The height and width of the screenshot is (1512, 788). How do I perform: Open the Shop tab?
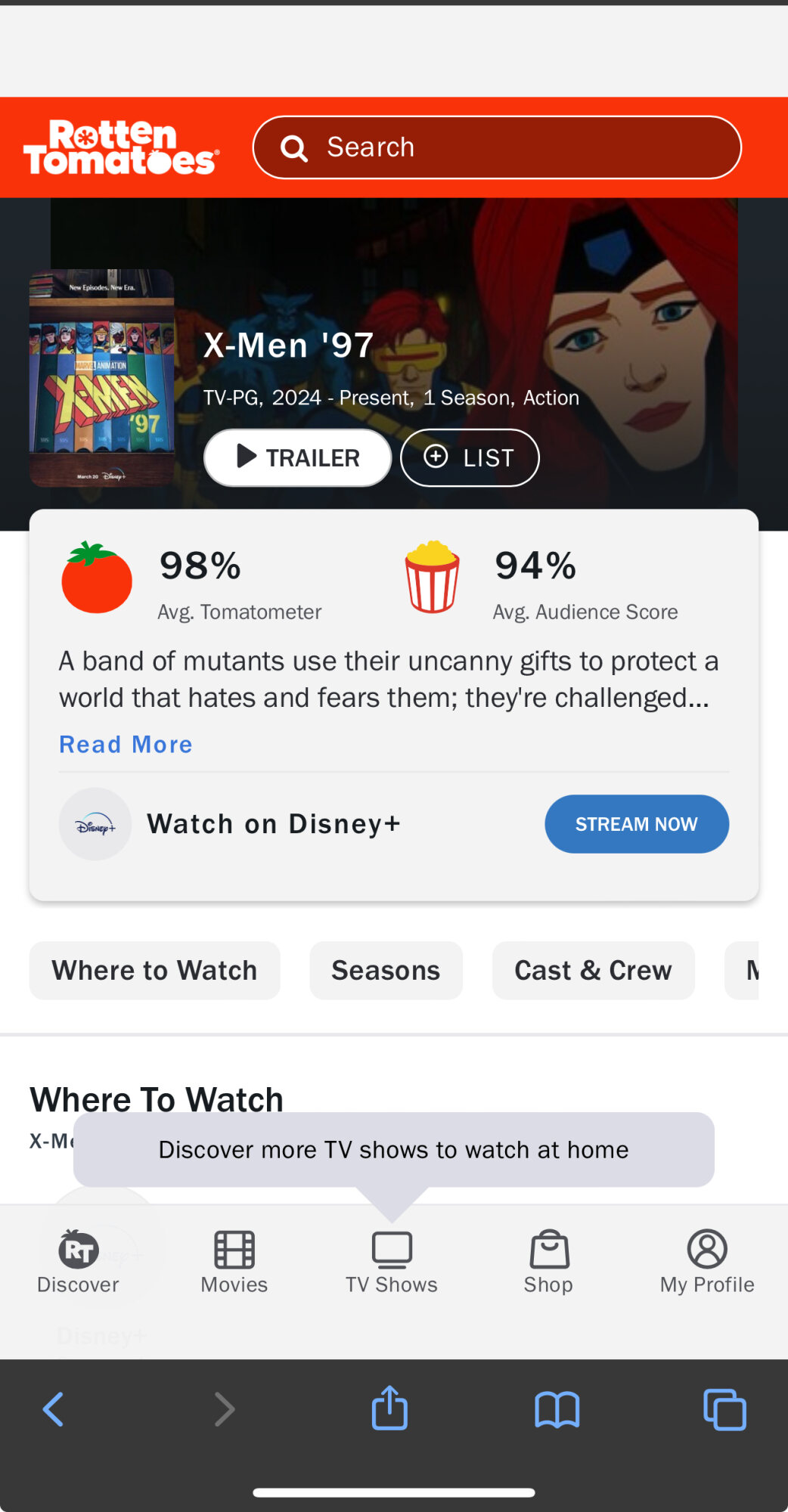pyautogui.click(x=548, y=1262)
